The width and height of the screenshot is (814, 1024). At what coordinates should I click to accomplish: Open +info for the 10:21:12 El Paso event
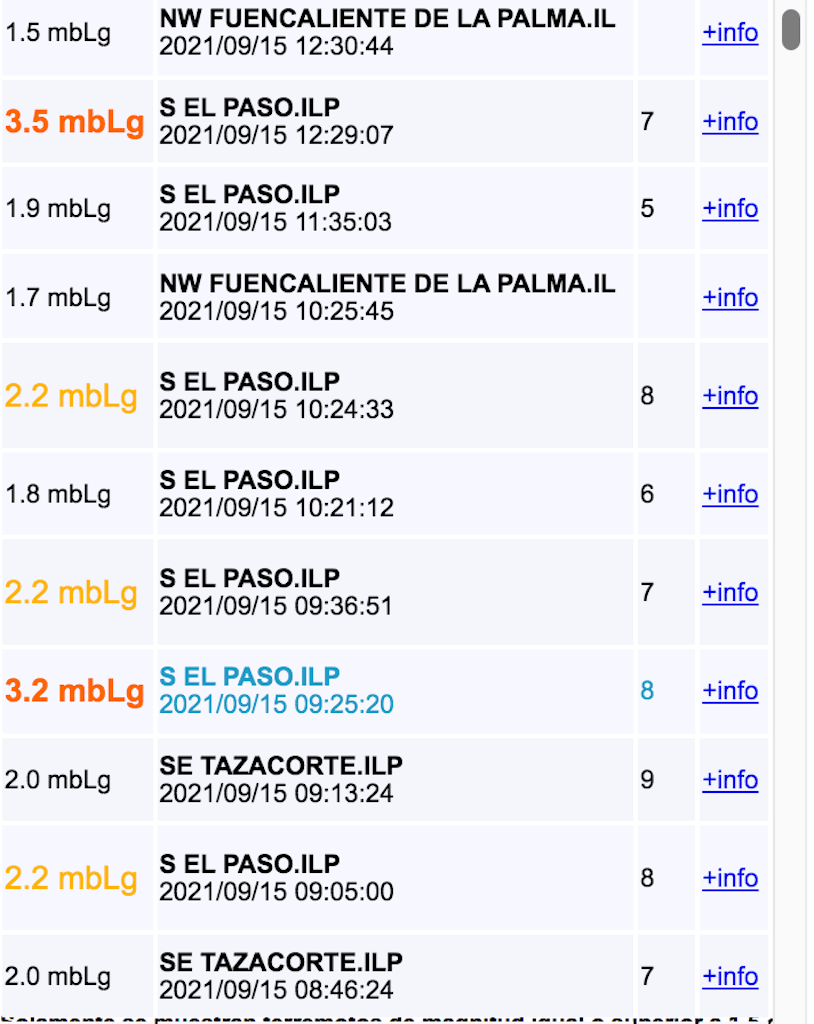tap(730, 494)
